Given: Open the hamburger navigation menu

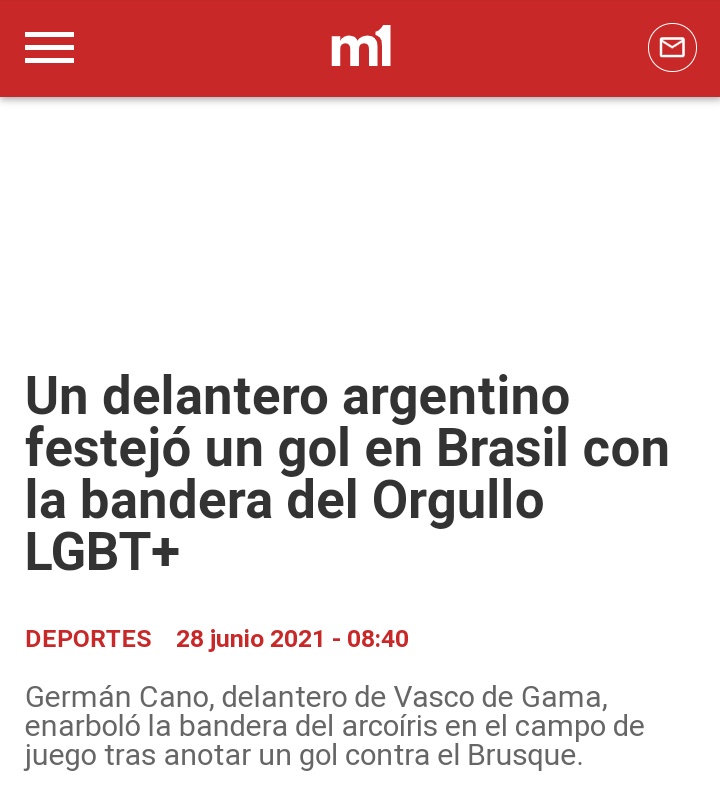Looking at the screenshot, I should pyautogui.click(x=50, y=48).
